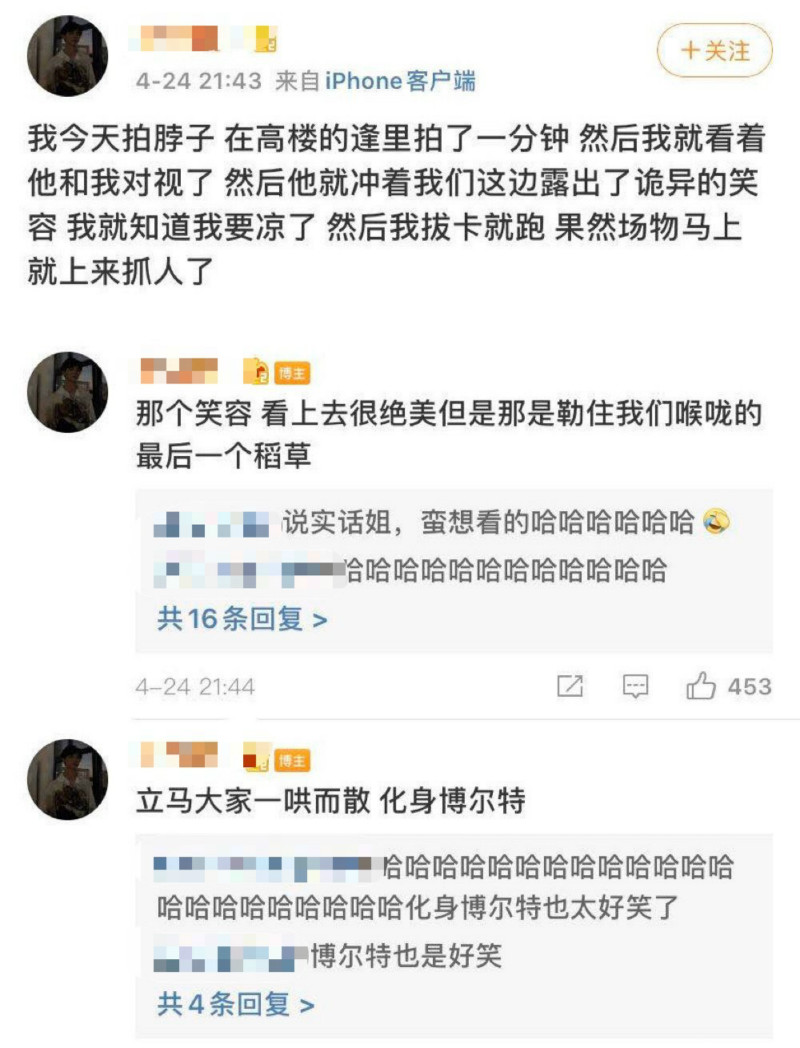This screenshot has height=1048, width=800.
Task: Like the comment with 453 likes
Action: coord(702,686)
